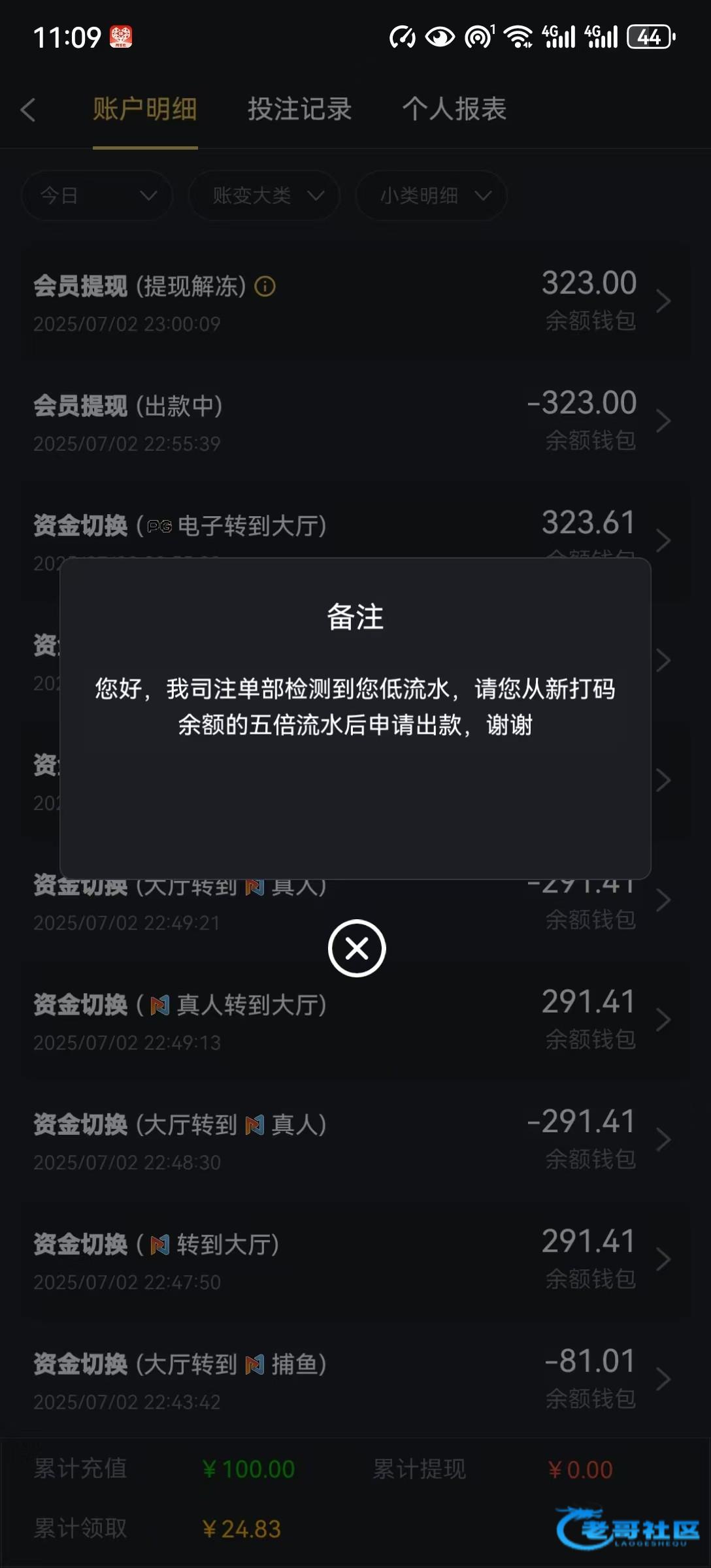Image resolution: width=711 pixels, height=1568 pixels.
Task: Close the 备注 dialog with the X button
Action: [356, 948]
